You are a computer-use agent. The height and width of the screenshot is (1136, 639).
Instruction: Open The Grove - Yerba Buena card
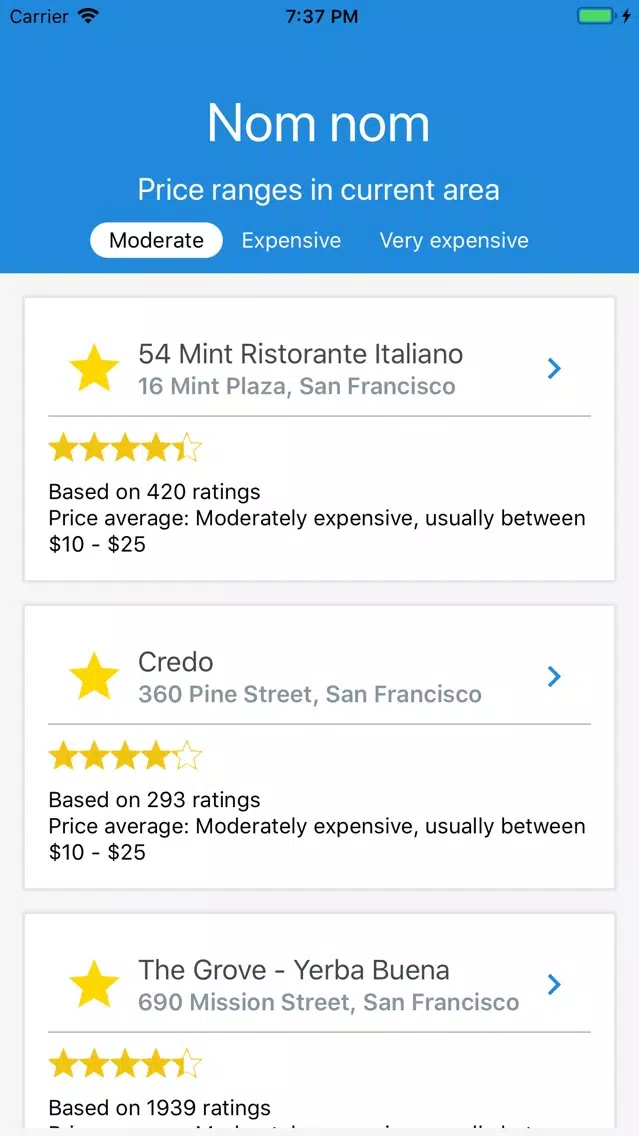coord(320,1022)
